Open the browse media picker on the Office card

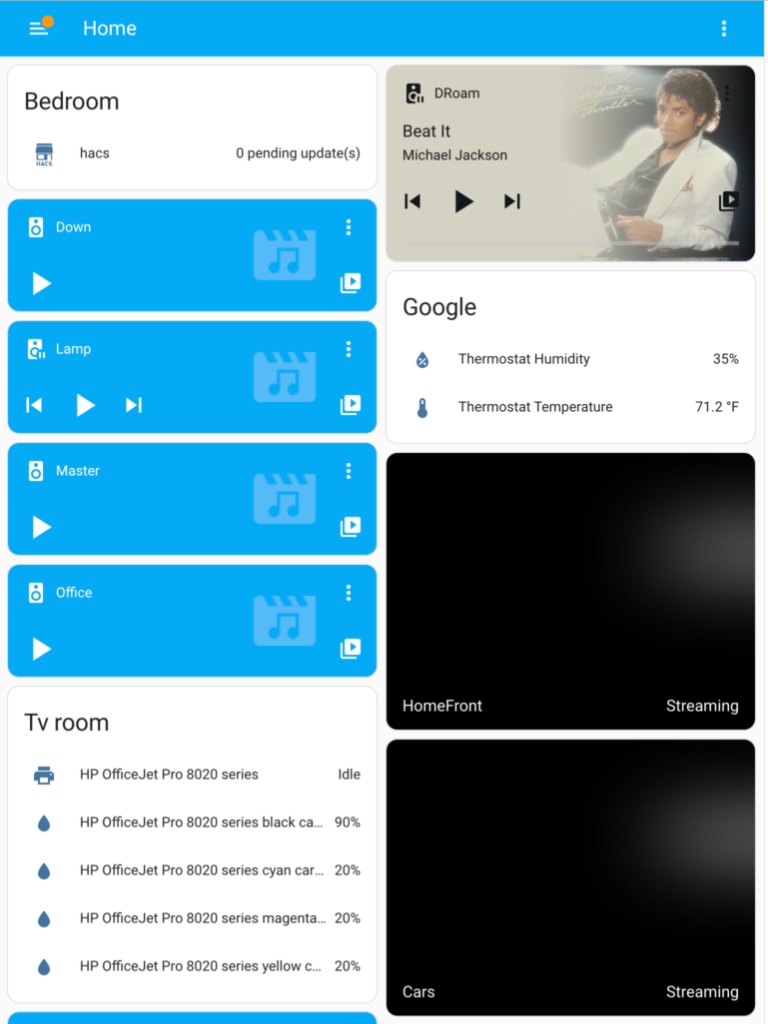pyautogui.click(x=350, y=649)
